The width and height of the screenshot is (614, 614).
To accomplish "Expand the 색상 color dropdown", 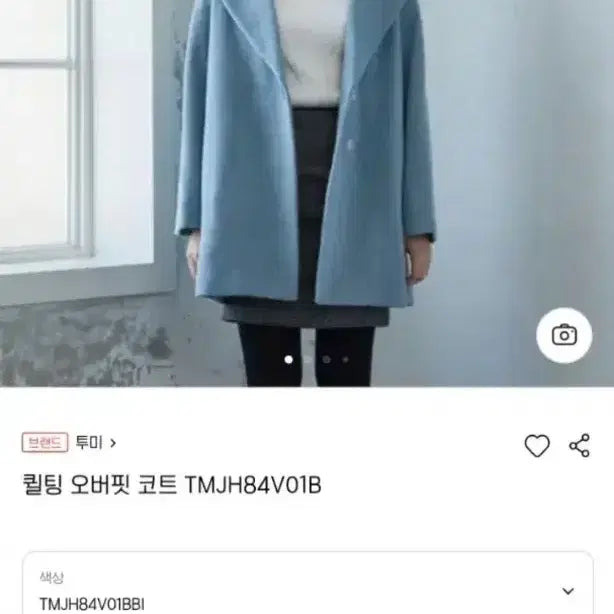I will click(568, 591).
